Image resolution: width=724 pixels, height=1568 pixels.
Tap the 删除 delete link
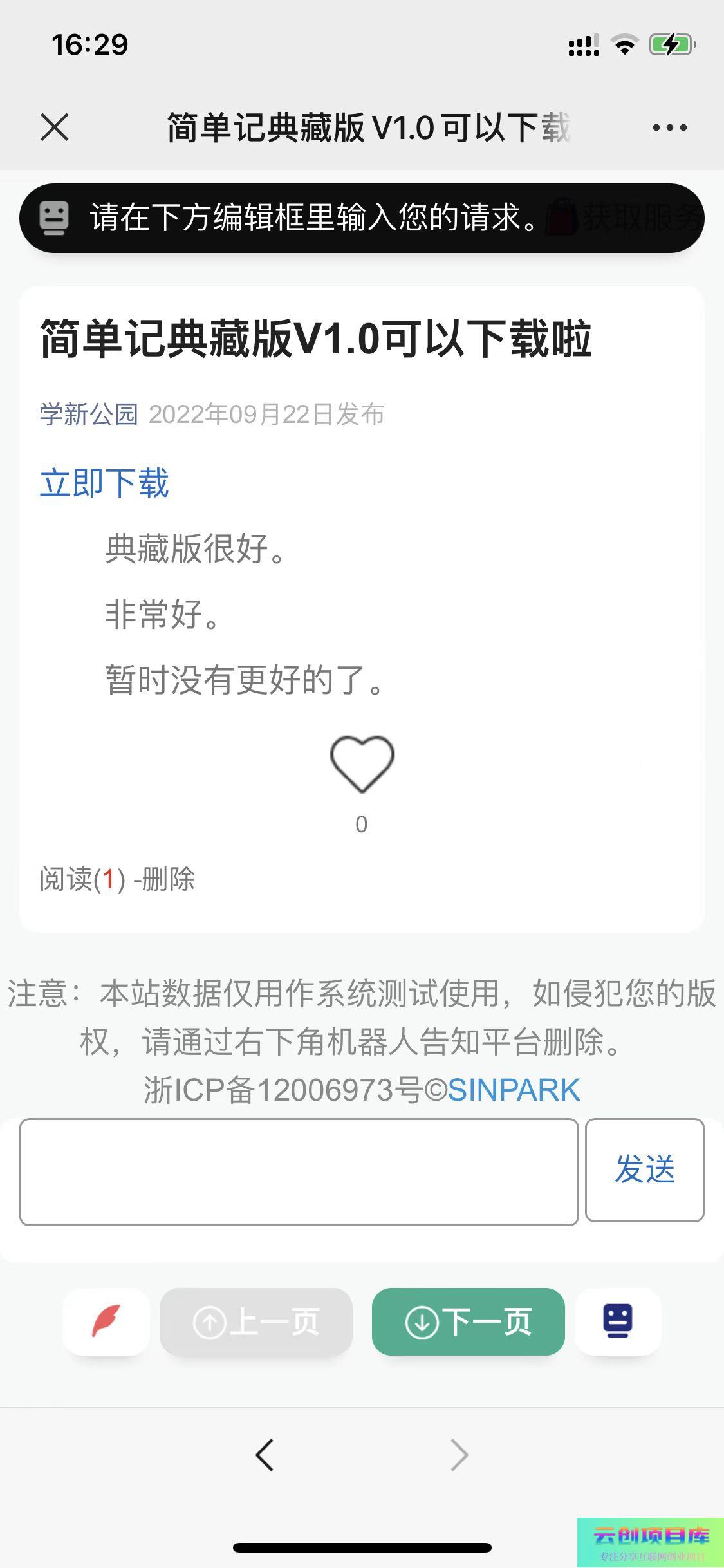point(168,879)
